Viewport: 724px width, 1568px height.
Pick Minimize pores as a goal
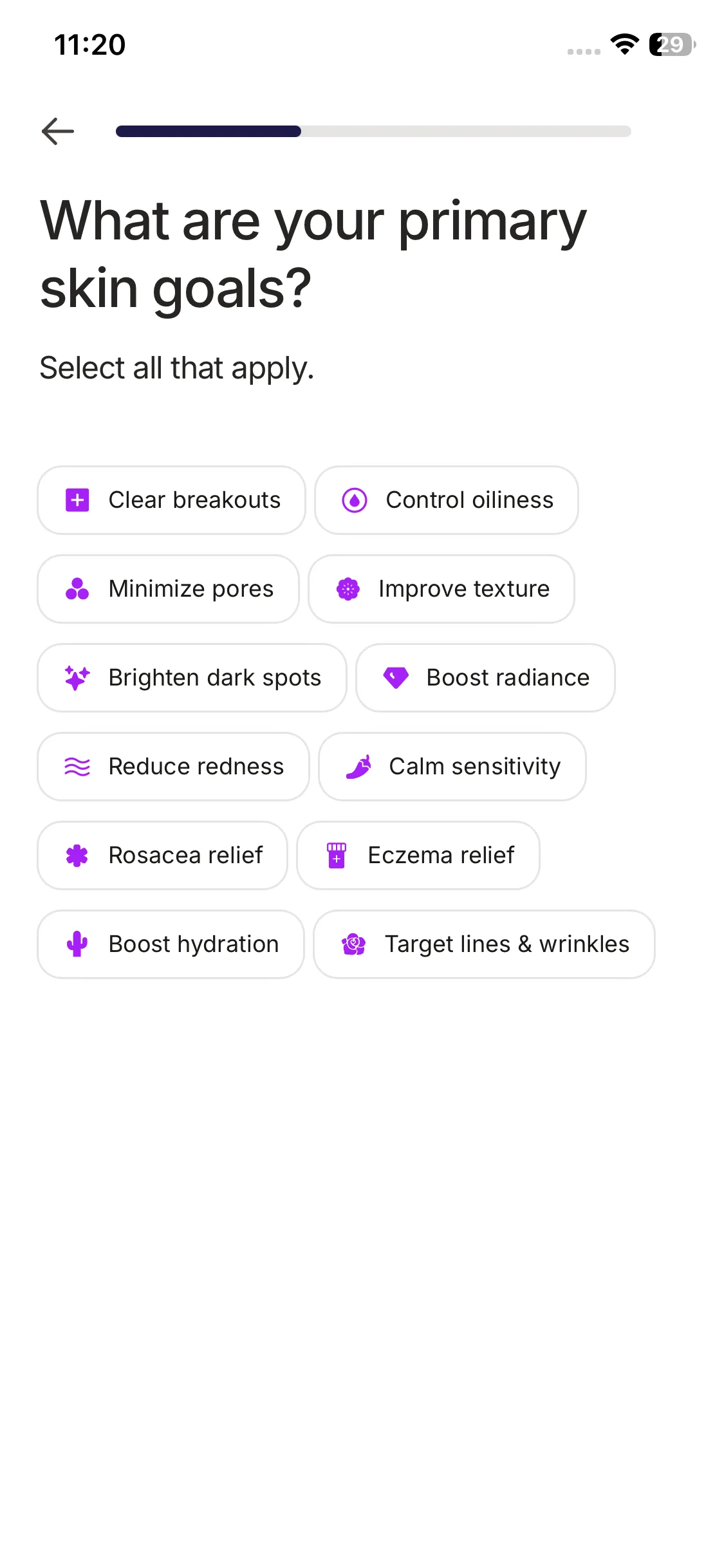169,589
